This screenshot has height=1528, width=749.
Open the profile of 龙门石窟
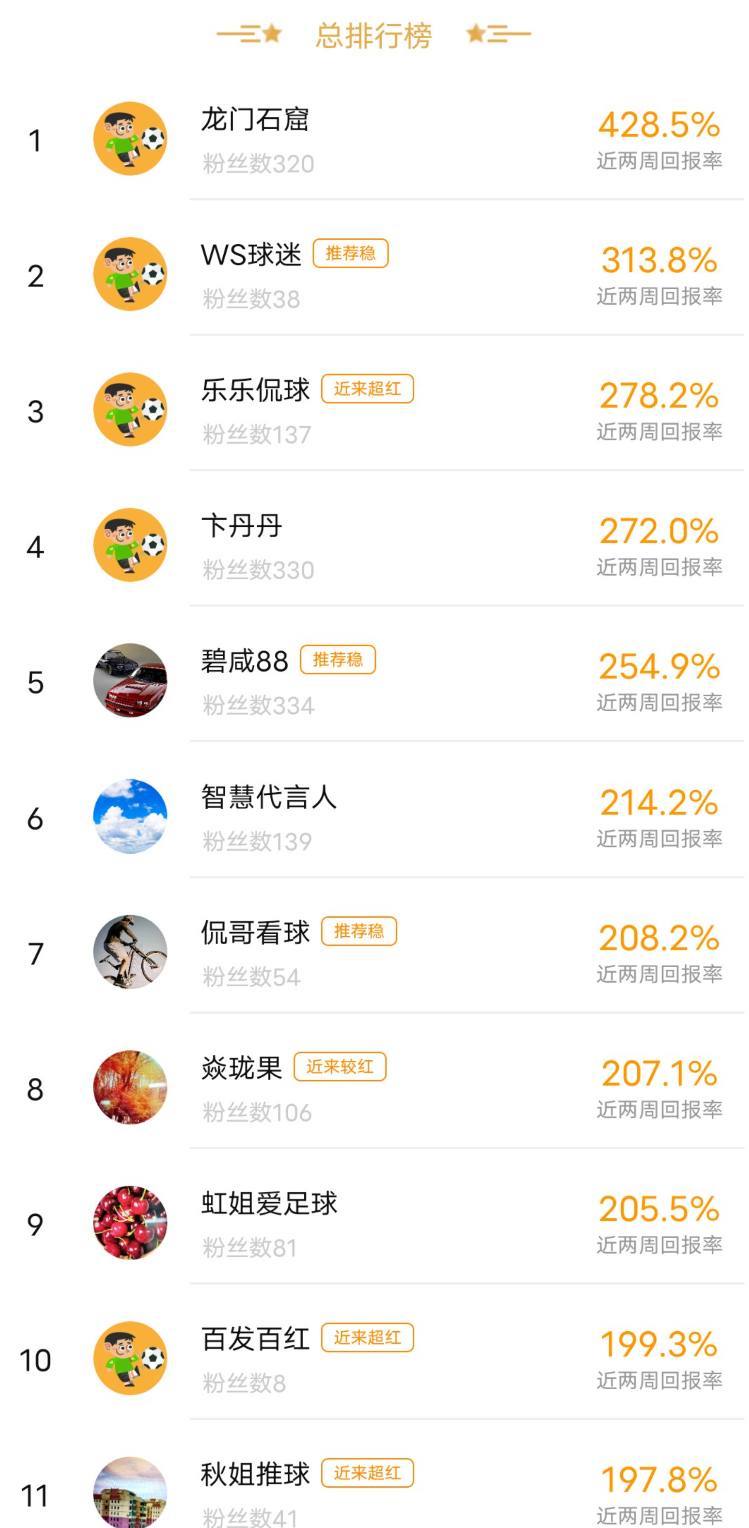374,138
